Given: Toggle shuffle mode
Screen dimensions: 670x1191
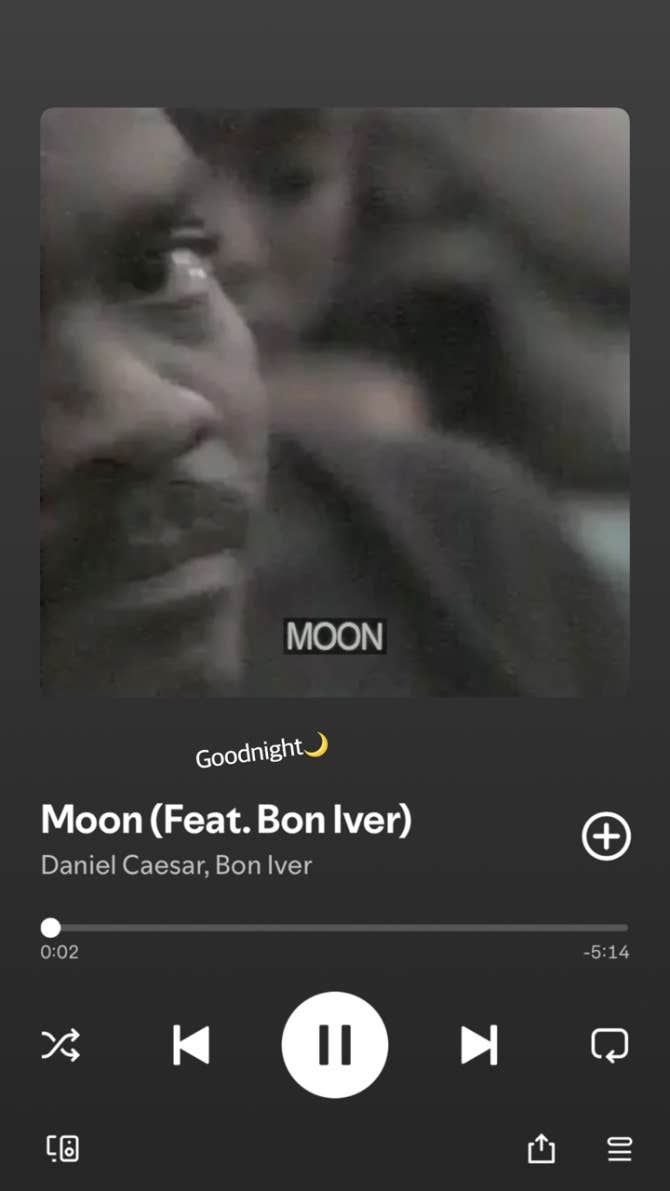Looking at the screenshot, I should (61, 1045).
